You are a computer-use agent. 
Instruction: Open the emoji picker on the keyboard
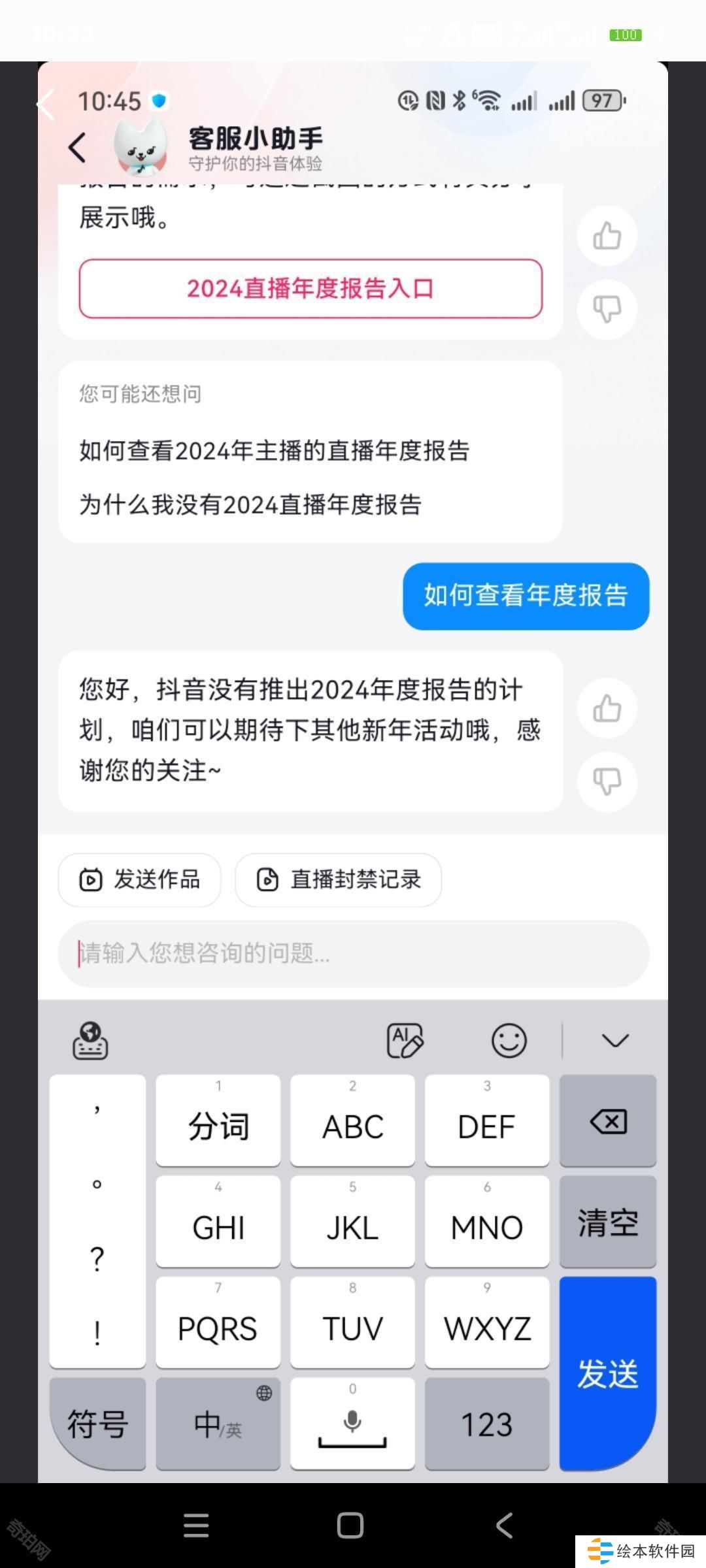tap(509, 1040)
